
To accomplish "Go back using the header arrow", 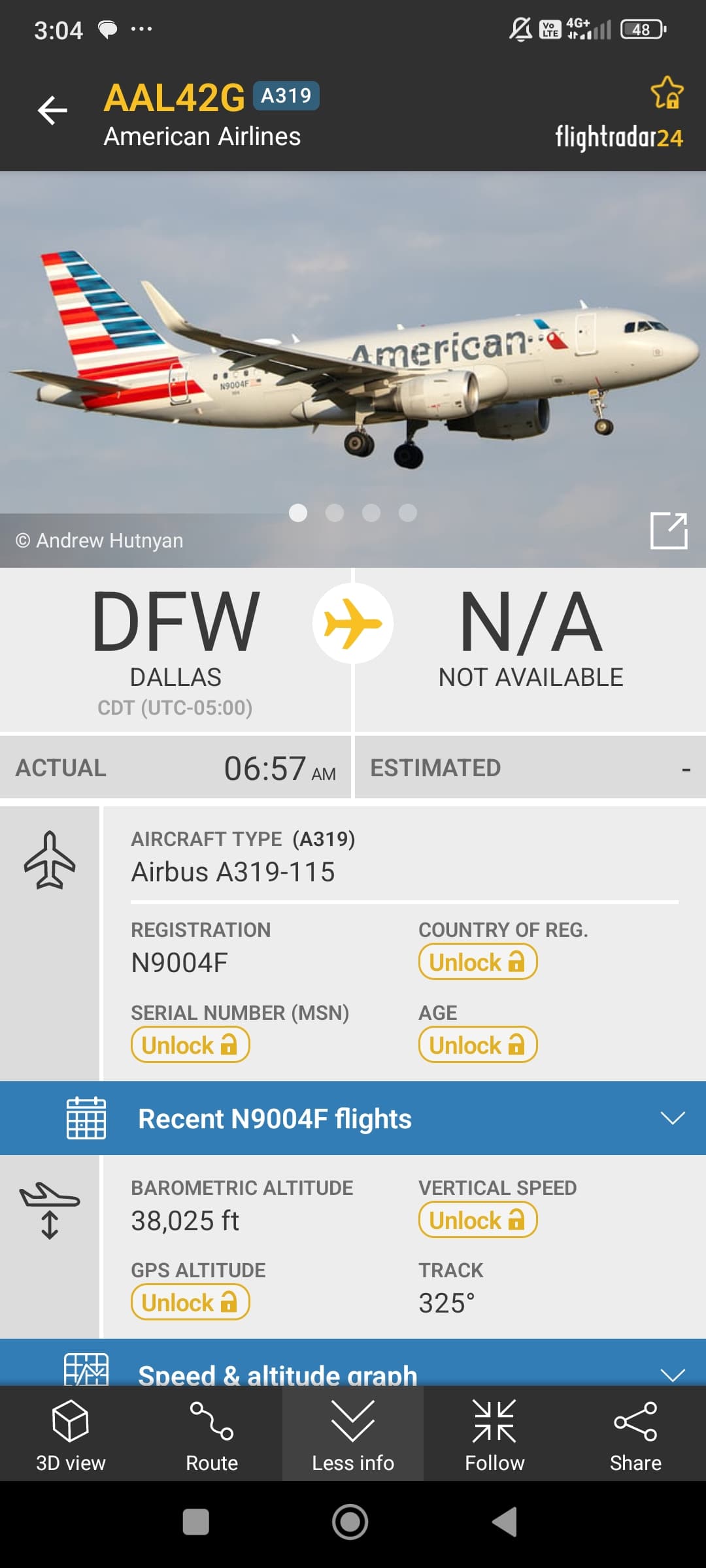I will coord(52,110).
